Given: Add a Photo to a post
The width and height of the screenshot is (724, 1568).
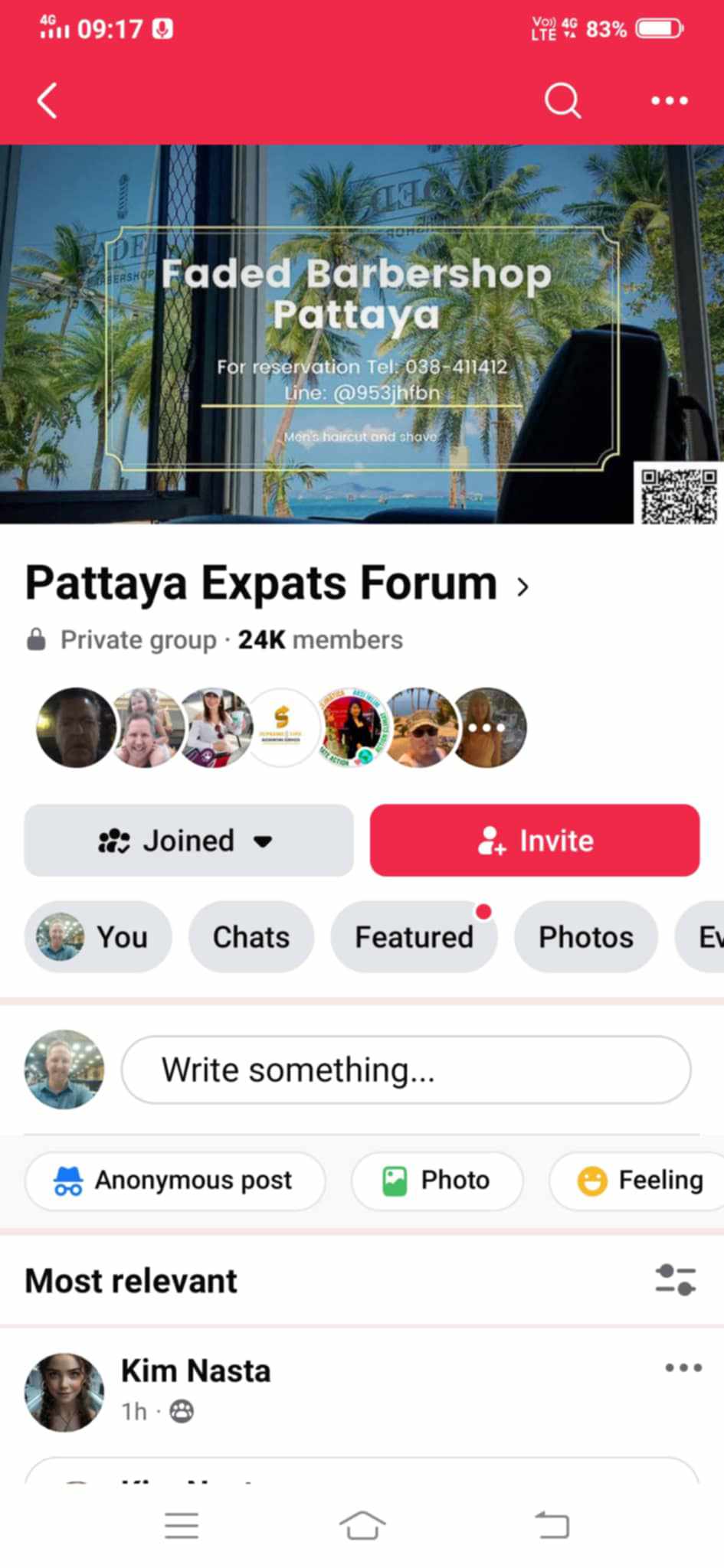Looking at the screenshot, I should point(437,1181).
